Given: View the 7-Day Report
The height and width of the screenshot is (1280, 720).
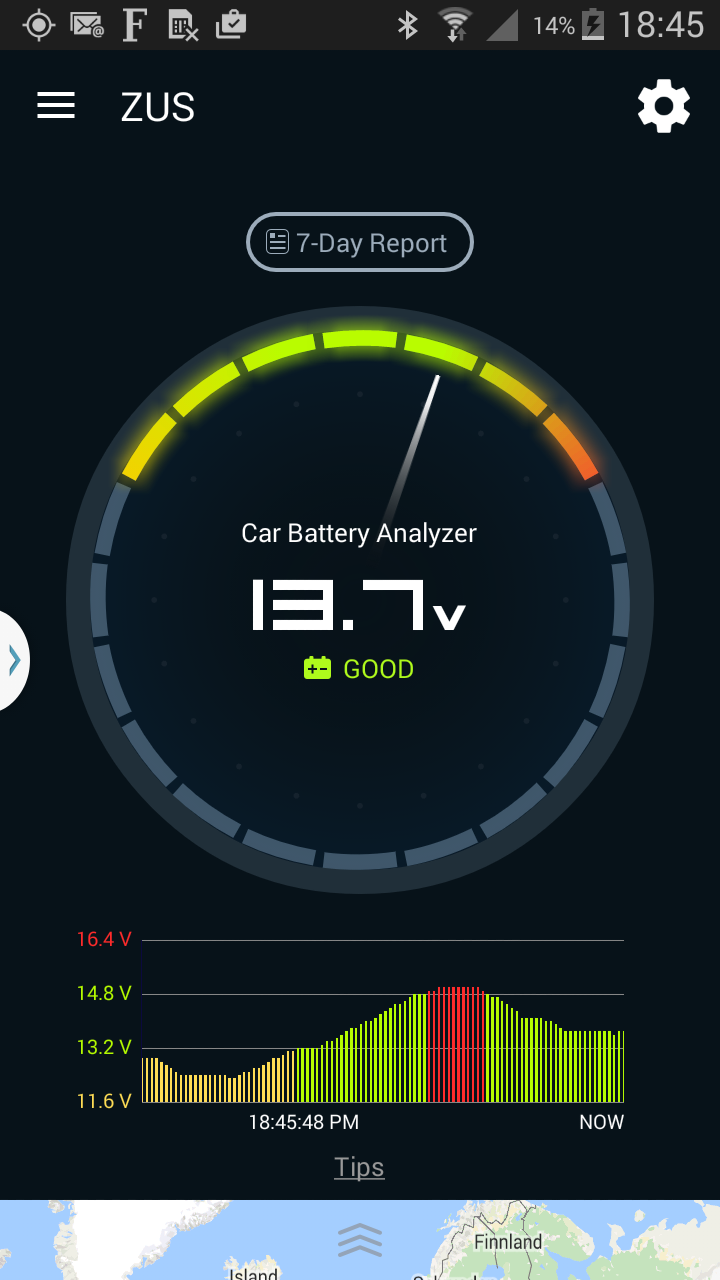Looking at the screenshot, I should (359, 243).
